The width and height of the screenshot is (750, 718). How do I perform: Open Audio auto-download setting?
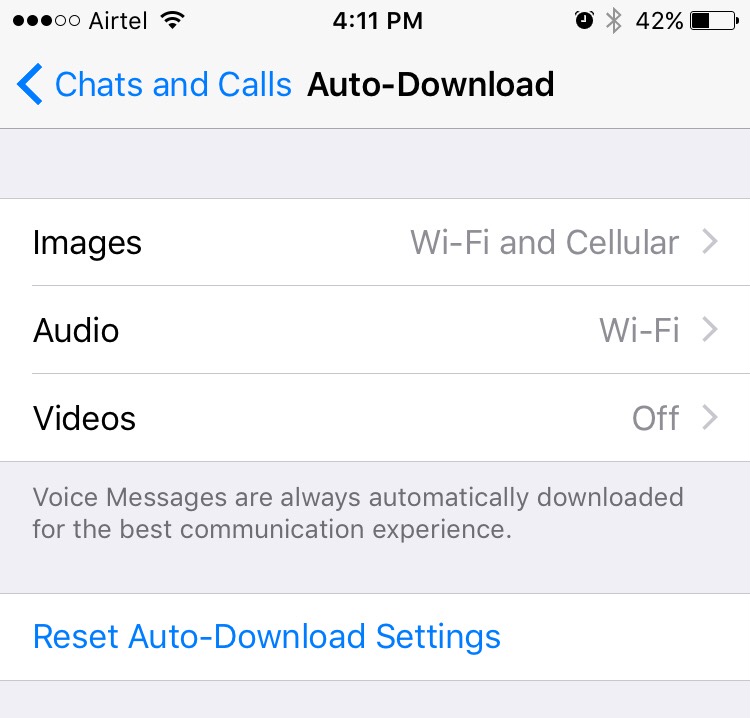tap(375, 330)
